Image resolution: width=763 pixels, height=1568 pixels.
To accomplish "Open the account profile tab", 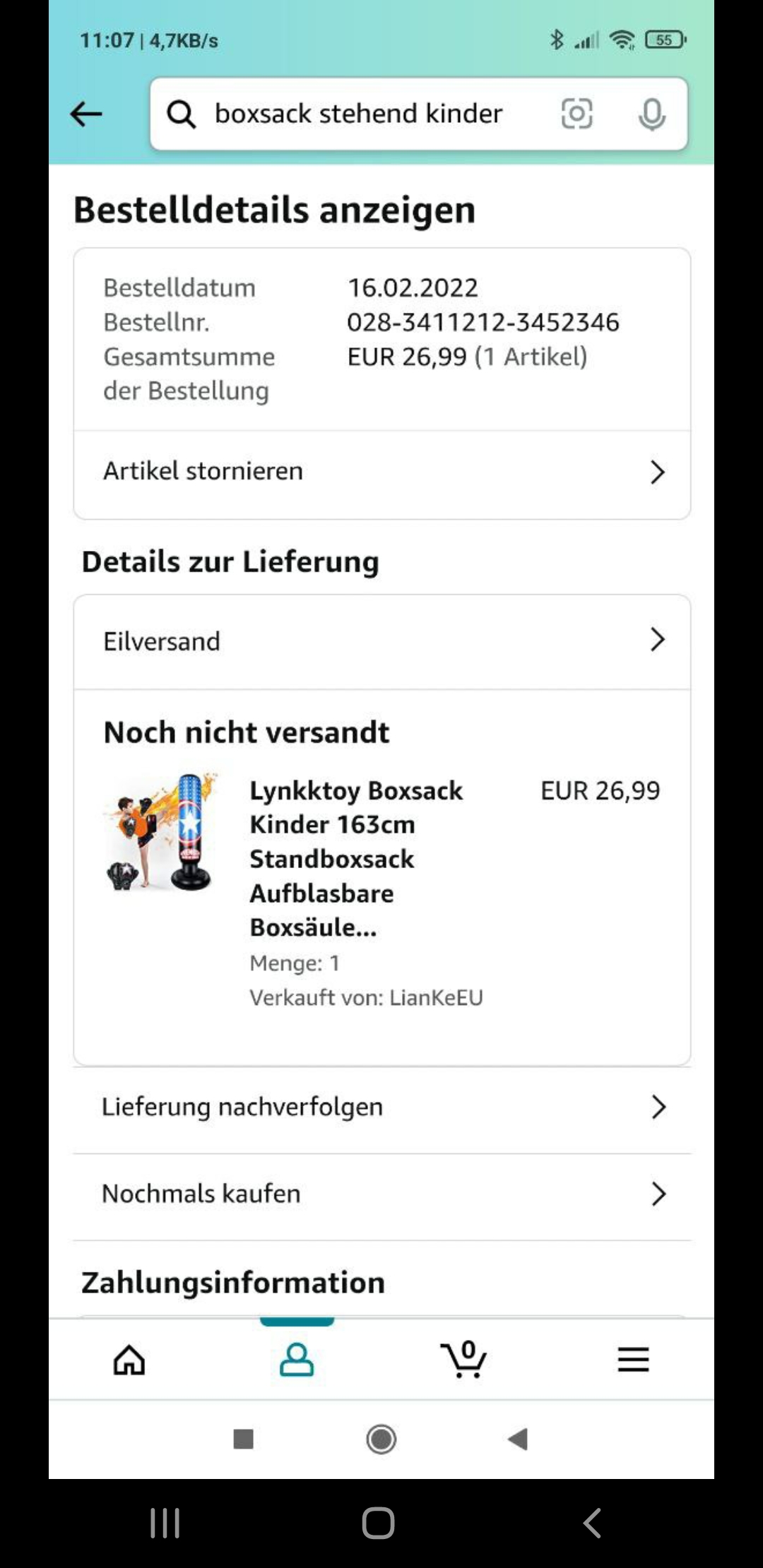I will [x=297, y=1360].
